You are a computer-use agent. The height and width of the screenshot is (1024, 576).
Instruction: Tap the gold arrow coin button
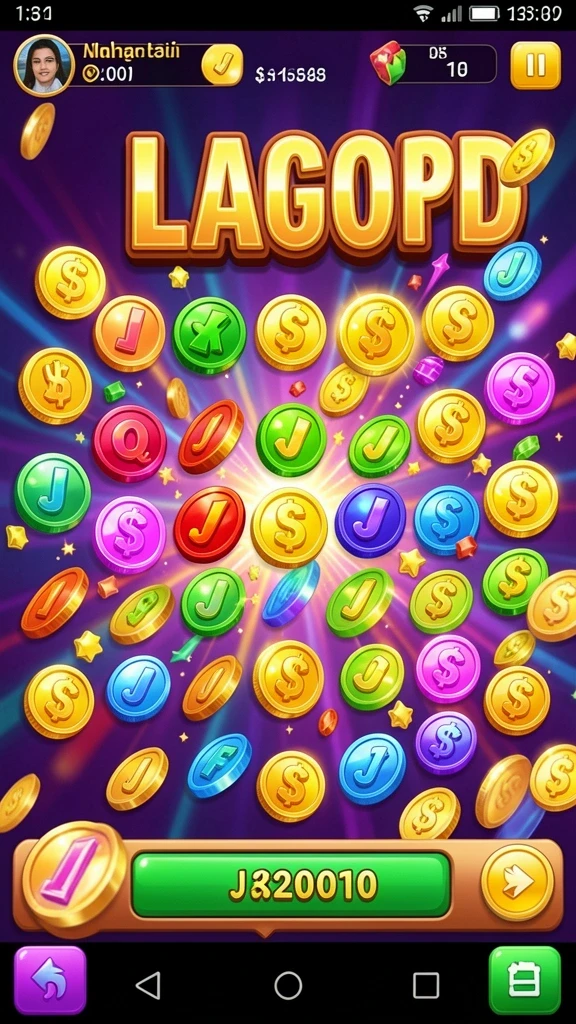(x=517, y=882)
